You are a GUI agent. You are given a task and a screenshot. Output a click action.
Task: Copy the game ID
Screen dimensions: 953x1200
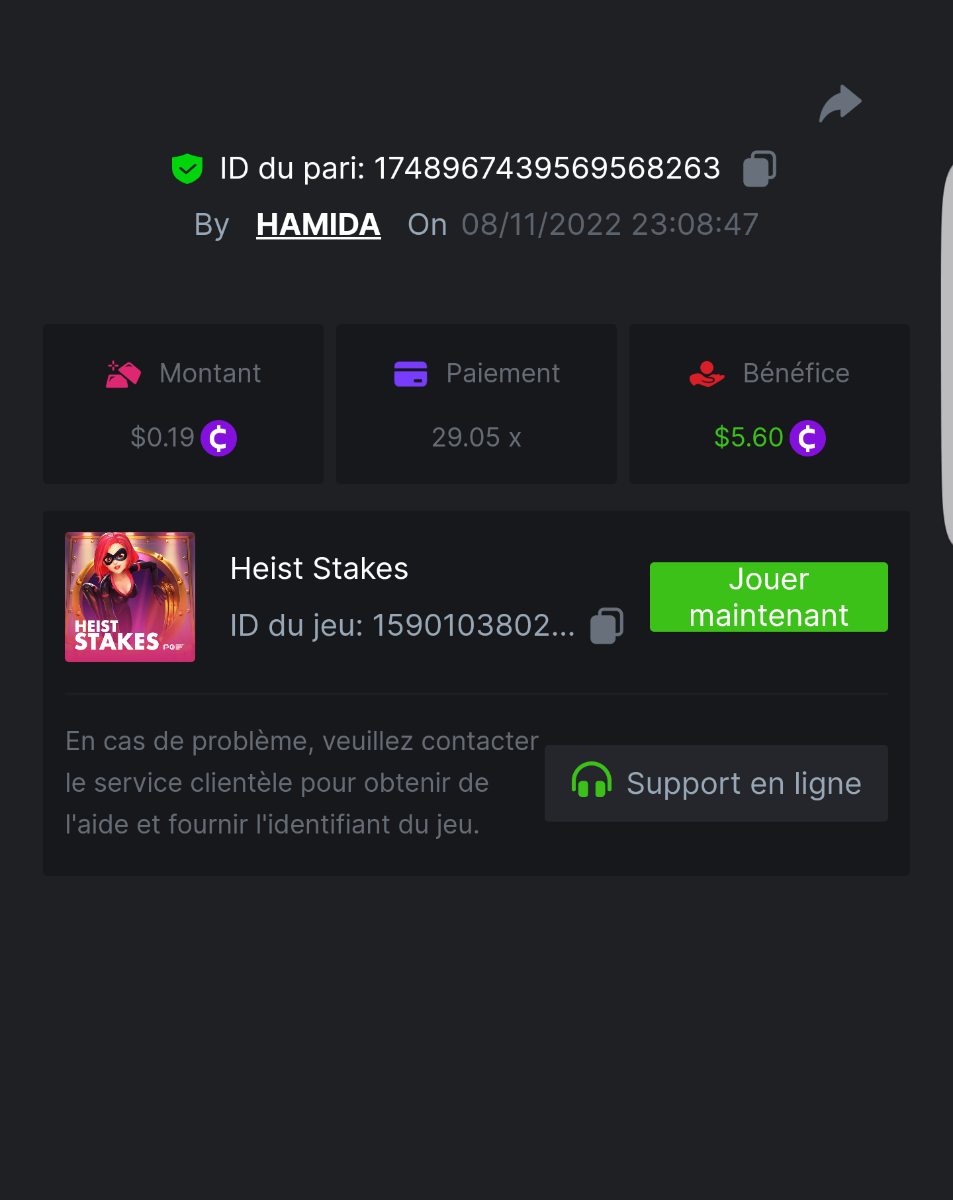pyautogui.click(x=606, y=626)
